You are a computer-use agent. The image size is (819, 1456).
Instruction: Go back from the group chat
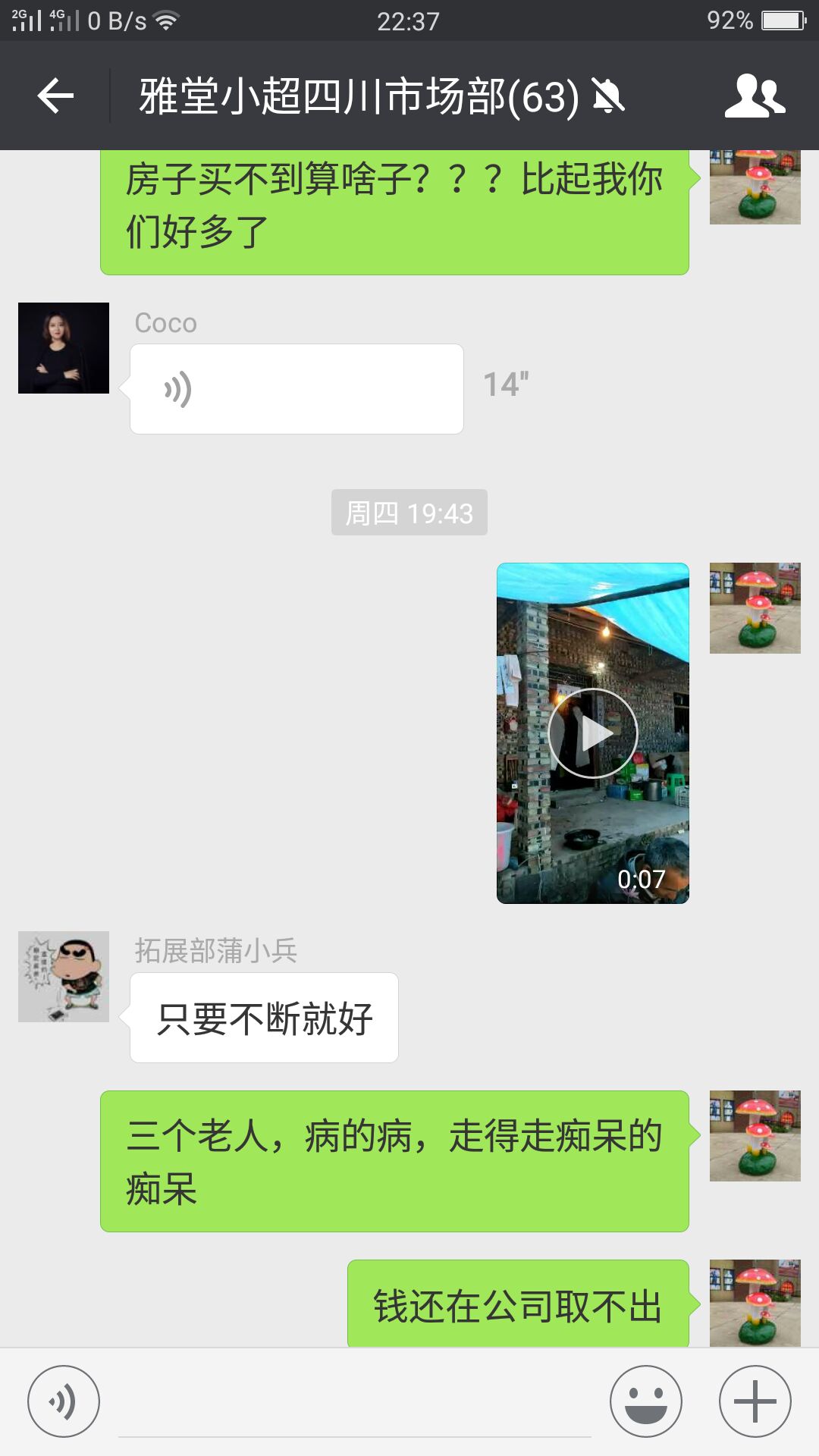55,96
